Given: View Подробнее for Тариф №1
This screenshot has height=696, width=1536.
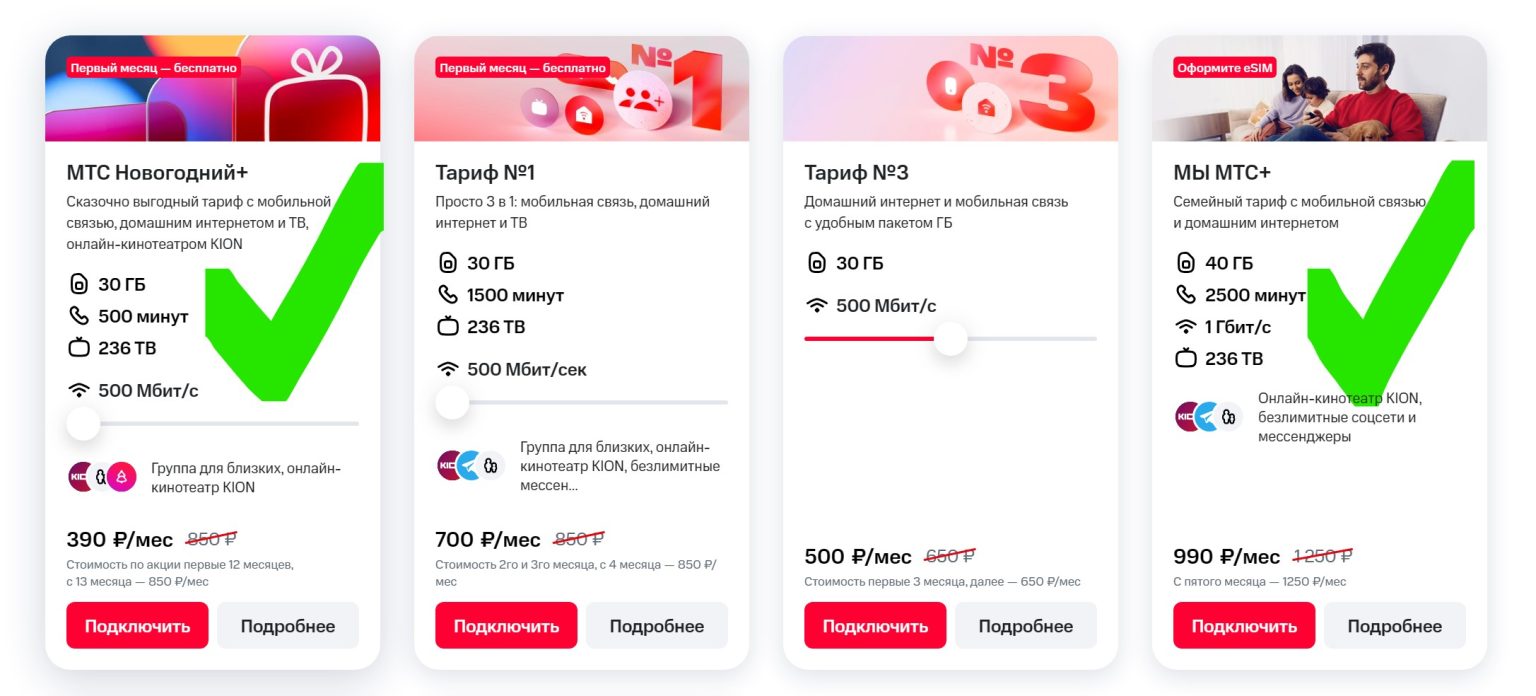Looking at the screenshot, I should coord(656,626).
